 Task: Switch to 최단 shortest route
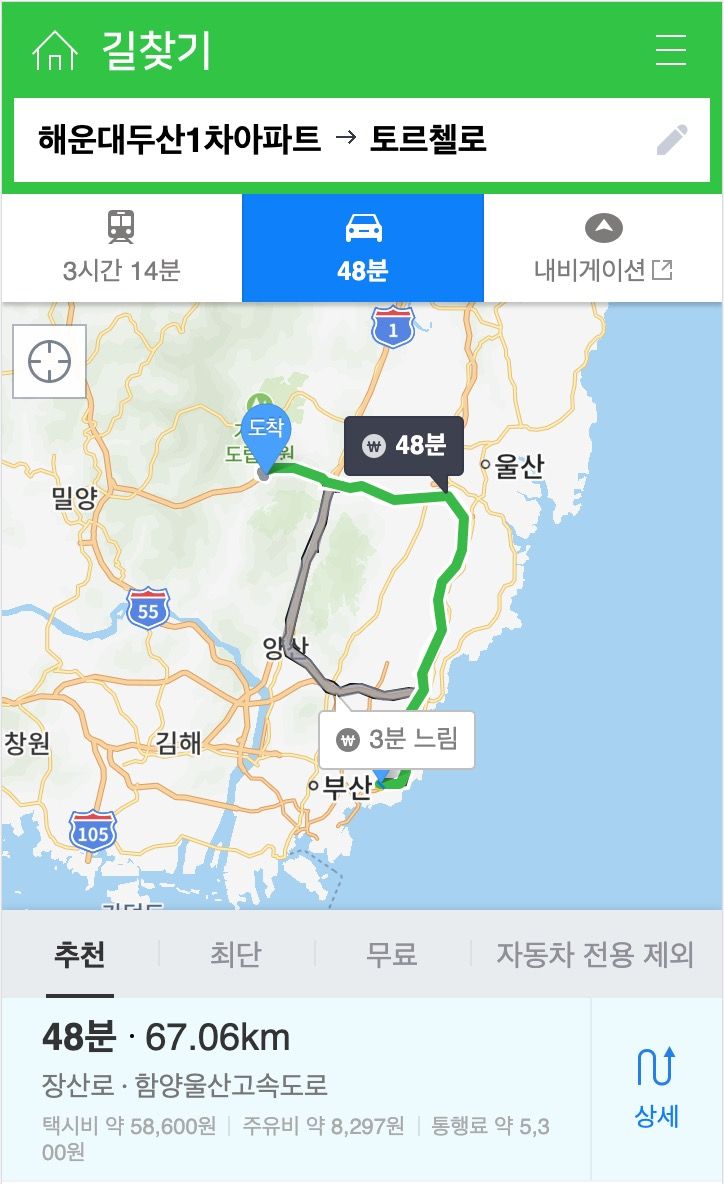(x=235, y=954)
